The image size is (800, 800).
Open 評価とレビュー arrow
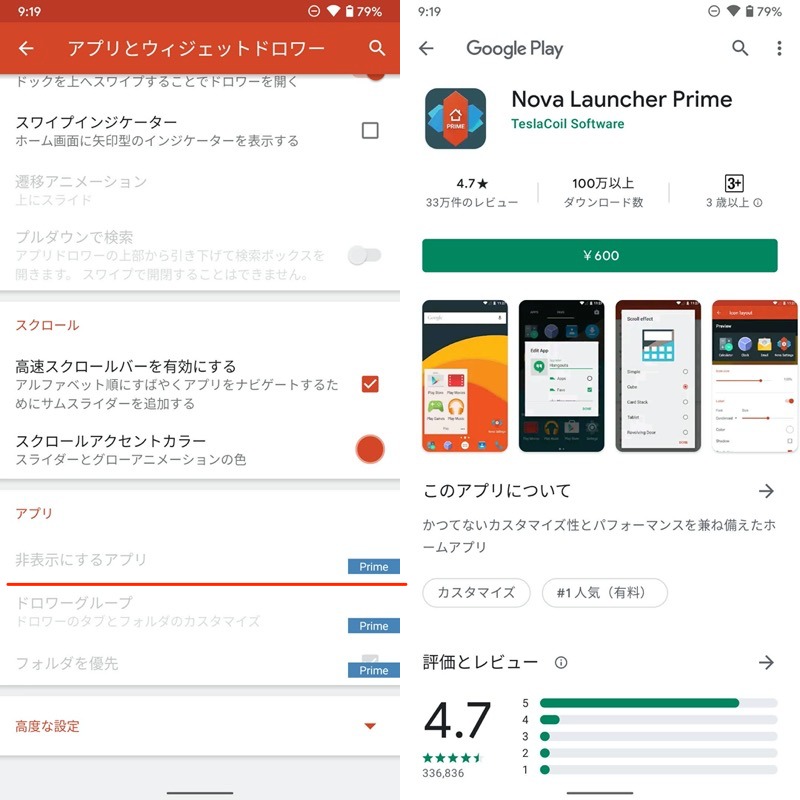coord(766,662)
